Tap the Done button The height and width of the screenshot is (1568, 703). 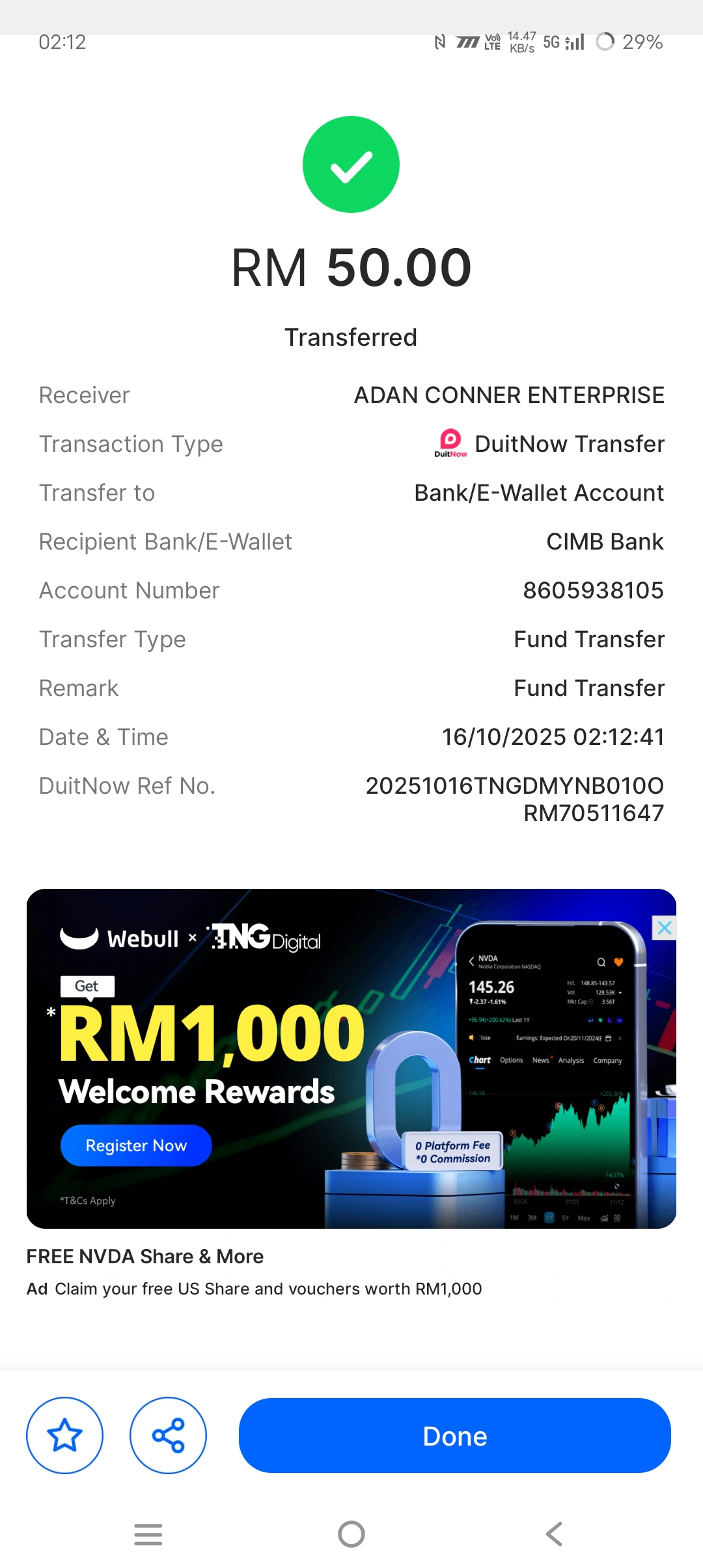[454, 1436]
